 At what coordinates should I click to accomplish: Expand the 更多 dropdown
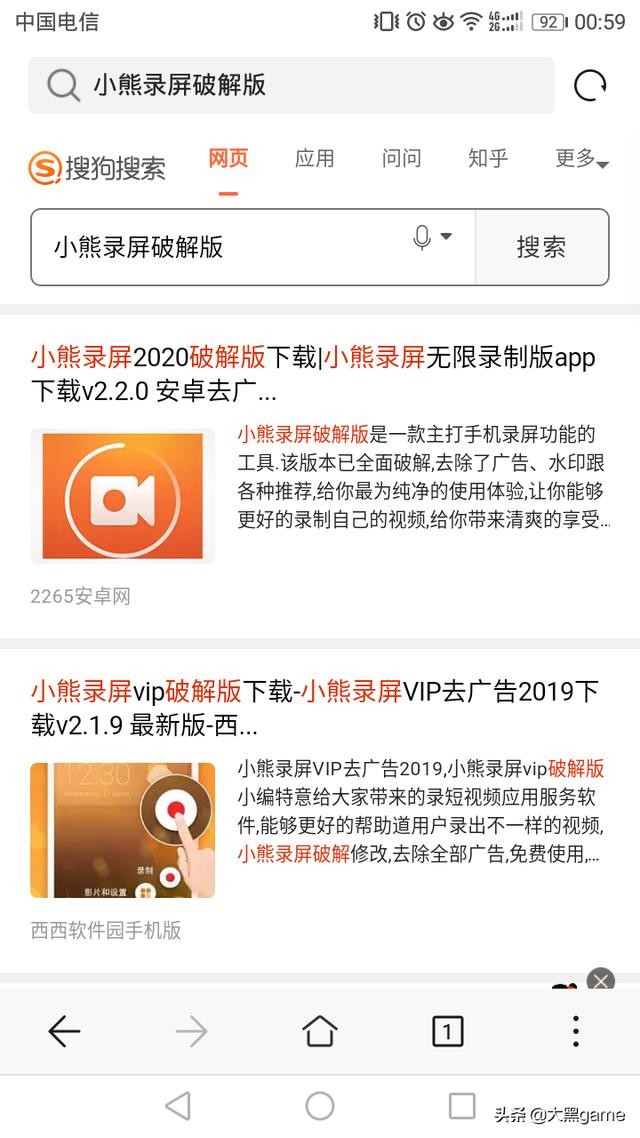[582, 158]
